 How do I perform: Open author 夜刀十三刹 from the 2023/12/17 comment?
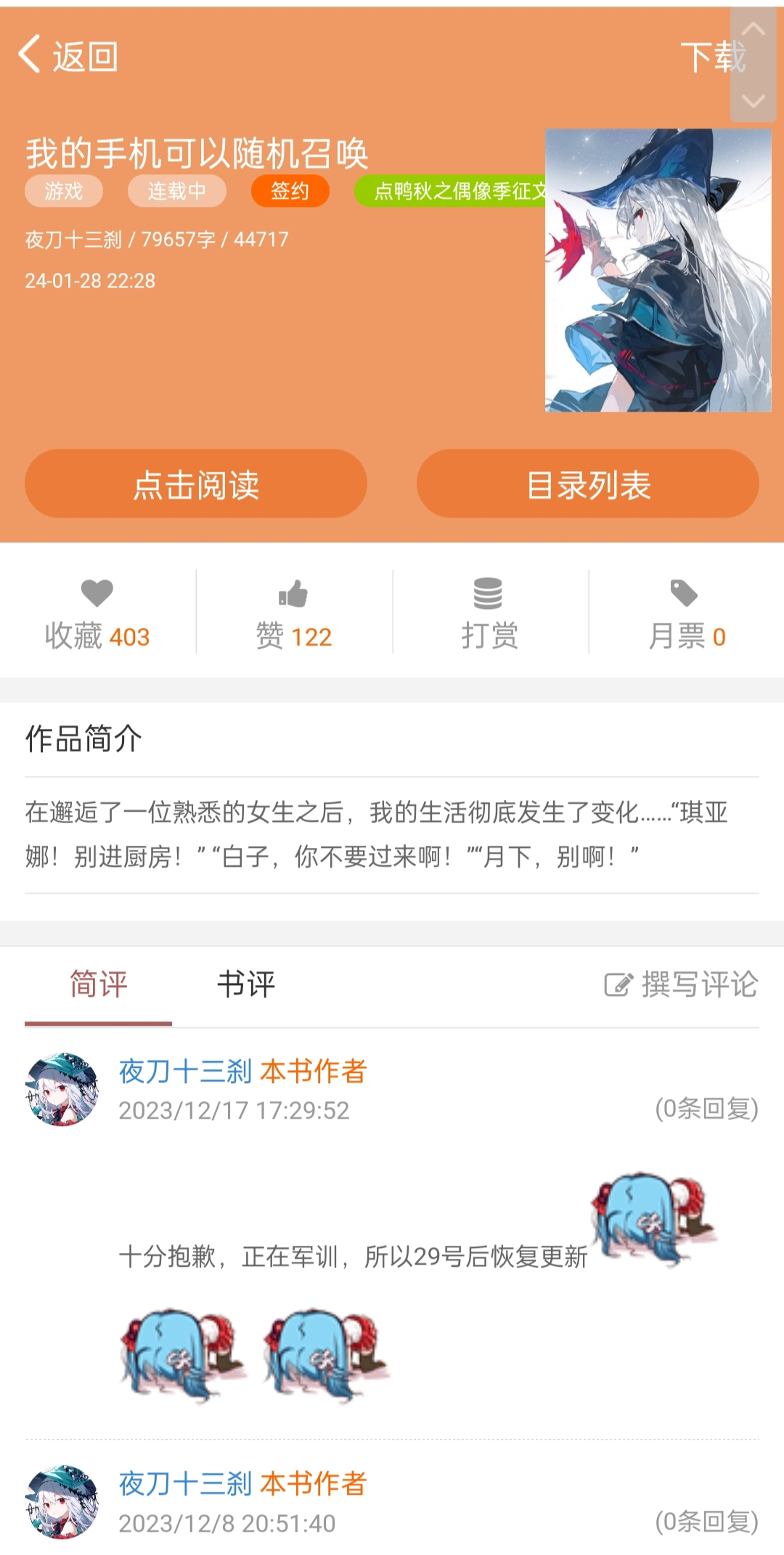coord(185,1072)
